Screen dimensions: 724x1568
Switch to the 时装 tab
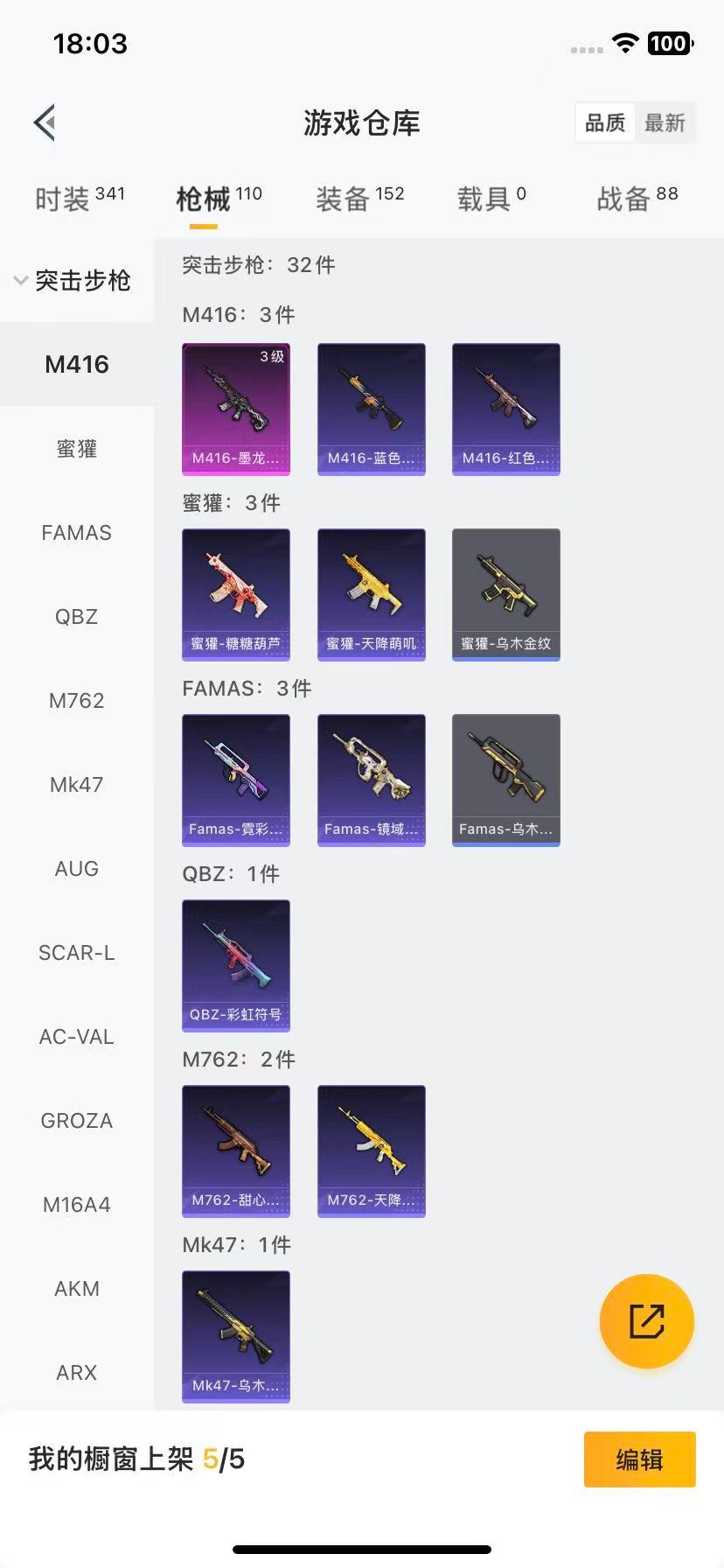80,199
